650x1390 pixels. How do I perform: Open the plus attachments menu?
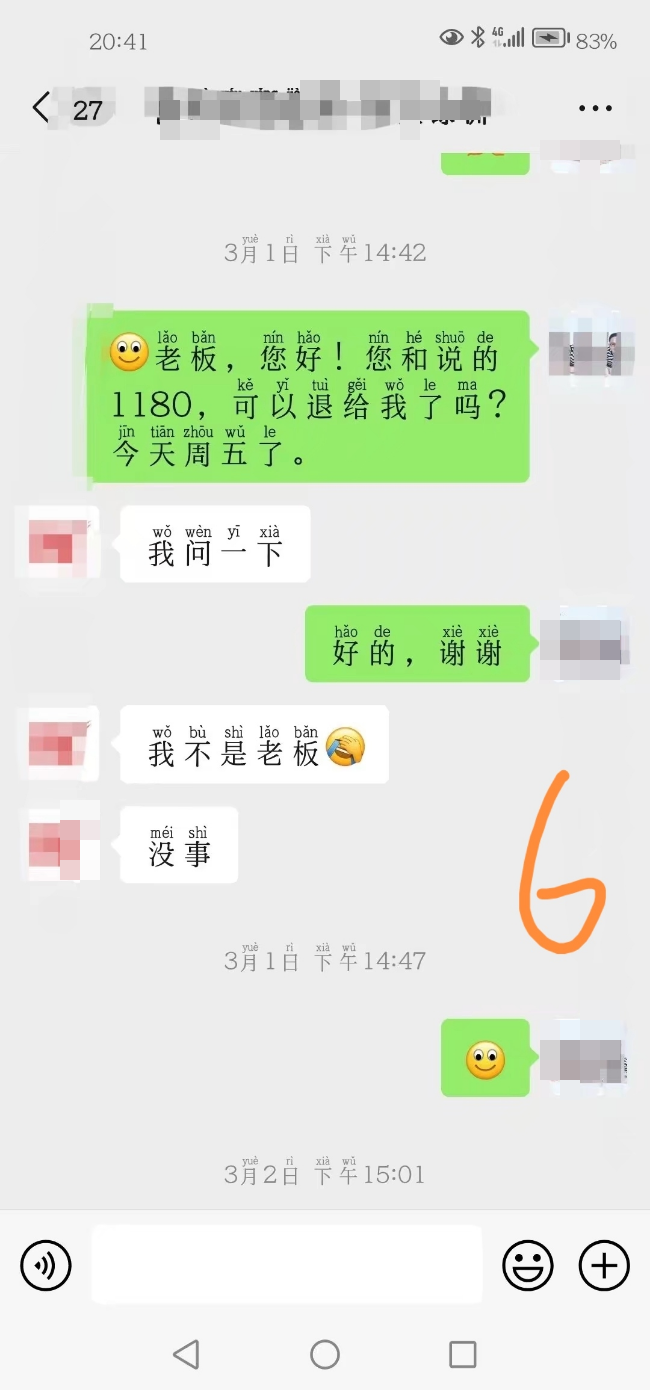604,1265
